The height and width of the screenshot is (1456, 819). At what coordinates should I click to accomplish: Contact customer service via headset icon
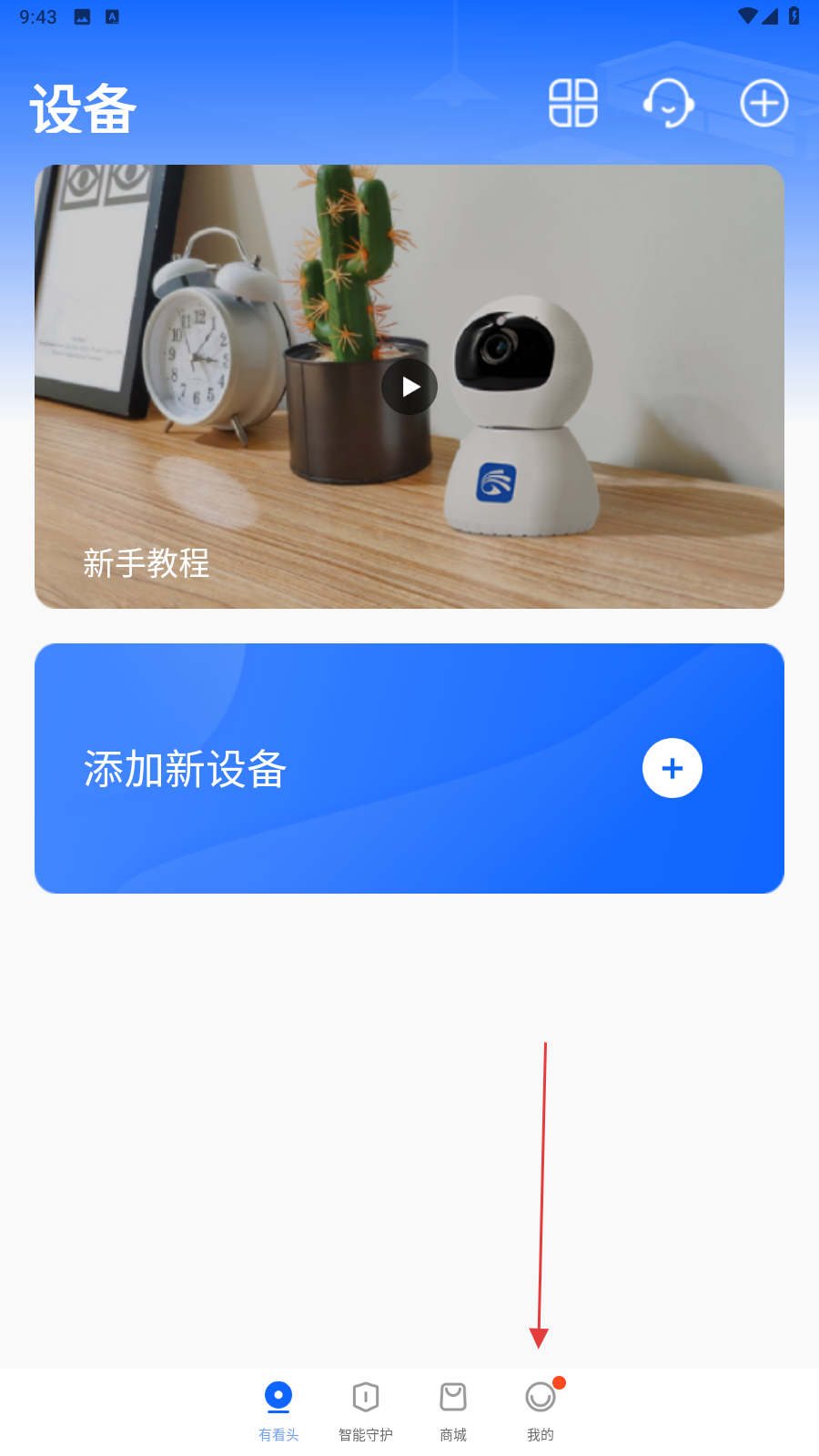(669, 103)
